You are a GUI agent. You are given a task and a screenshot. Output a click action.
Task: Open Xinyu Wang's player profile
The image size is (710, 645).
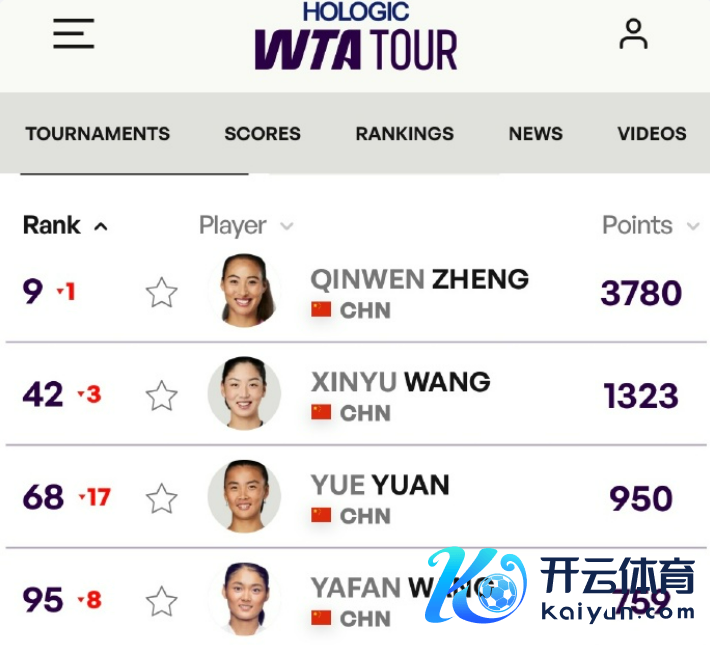pos(400,382)
